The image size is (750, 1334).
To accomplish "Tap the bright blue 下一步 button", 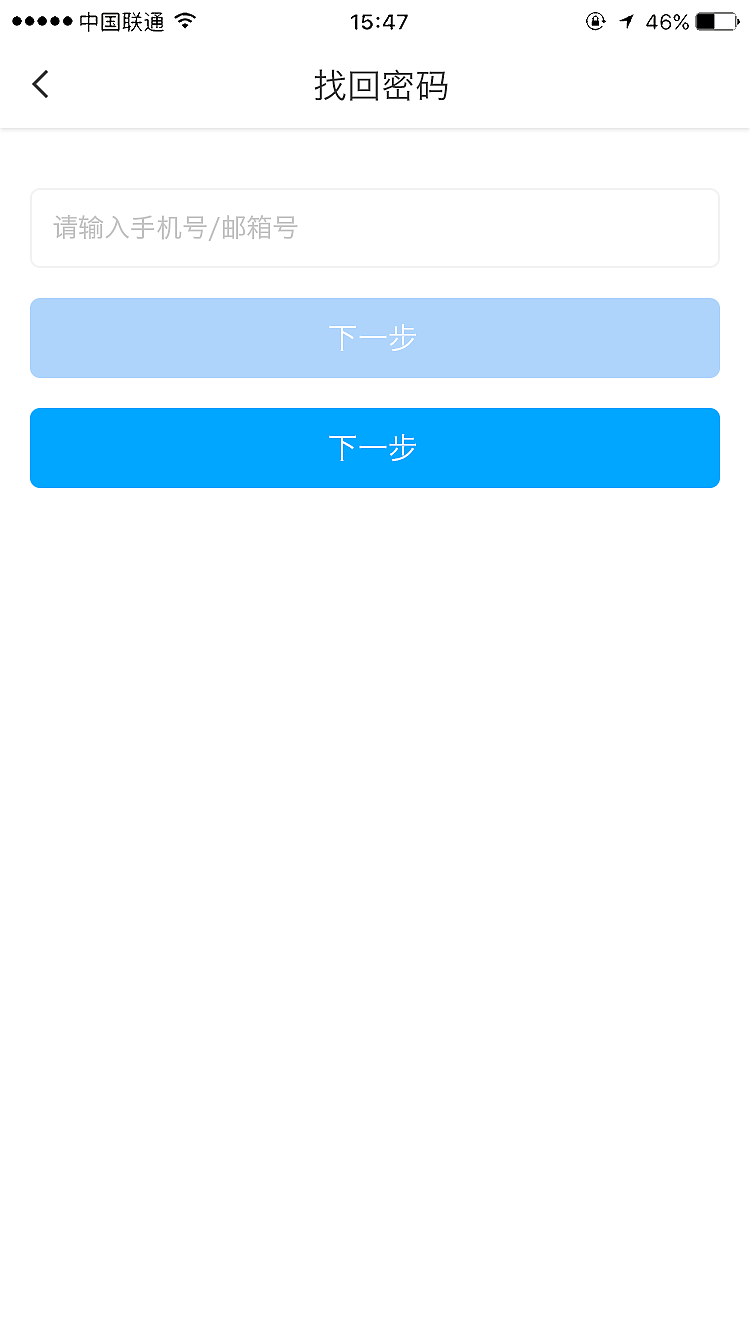I will point(375,448).
